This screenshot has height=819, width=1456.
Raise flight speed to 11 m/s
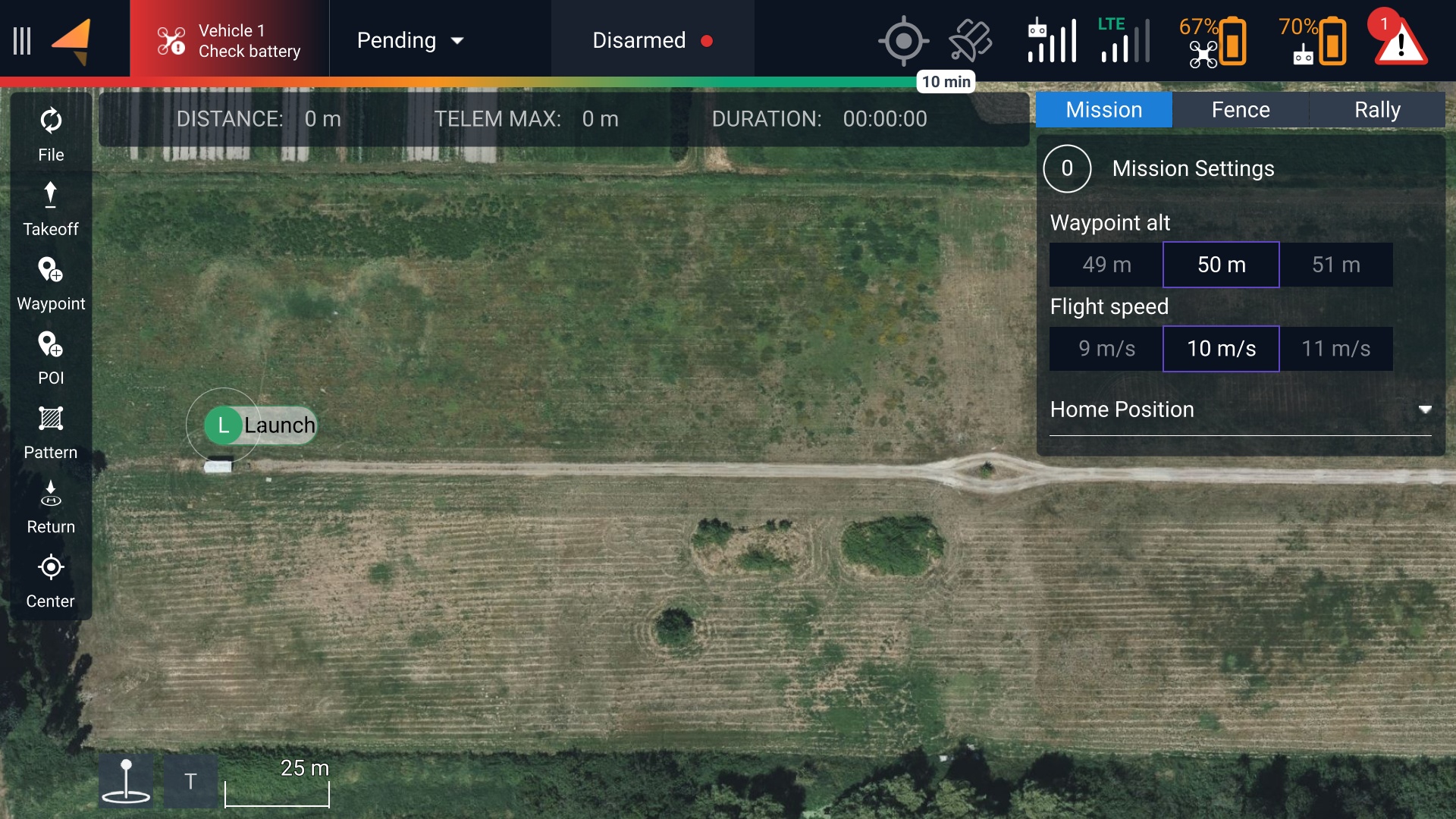click(x=1335, y=349)
